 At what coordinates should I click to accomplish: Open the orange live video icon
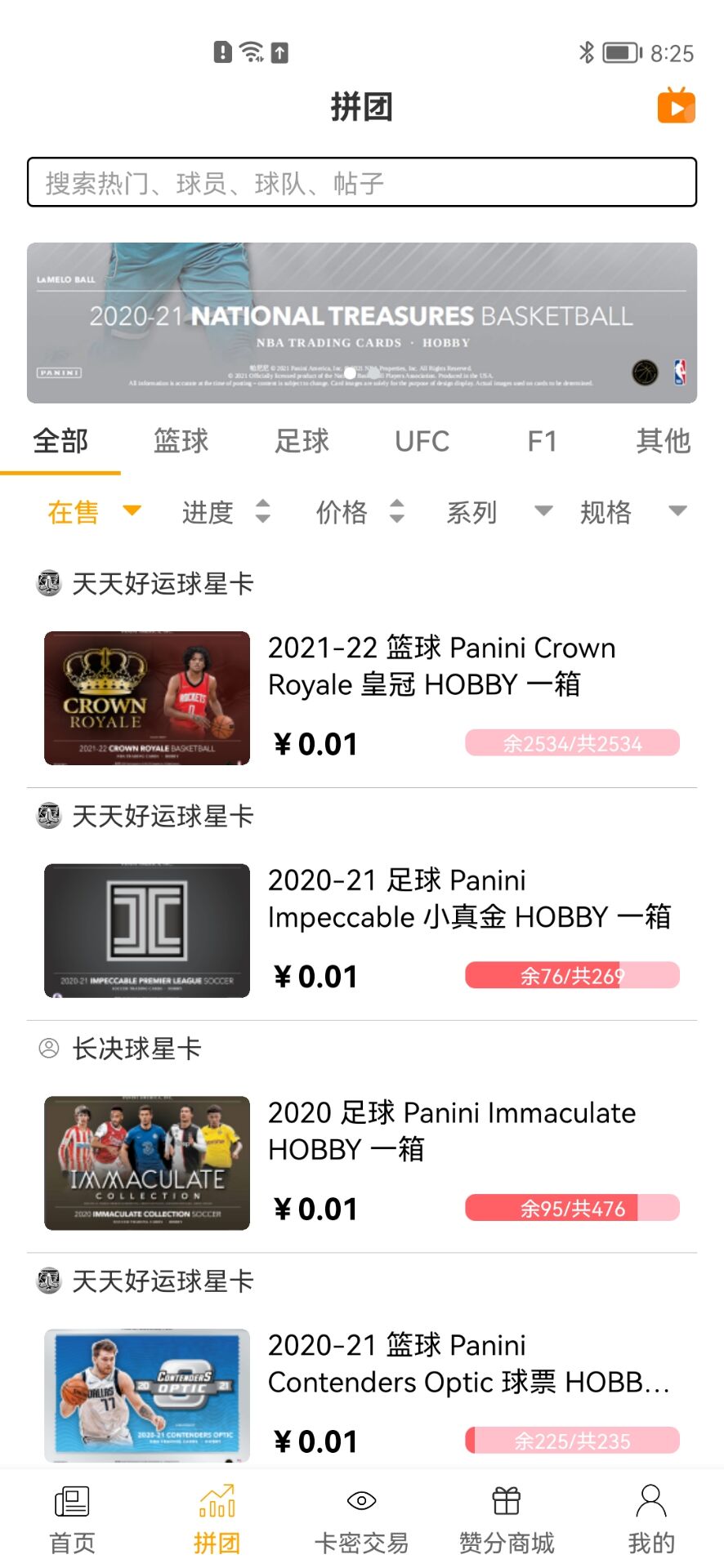point(676,105)
